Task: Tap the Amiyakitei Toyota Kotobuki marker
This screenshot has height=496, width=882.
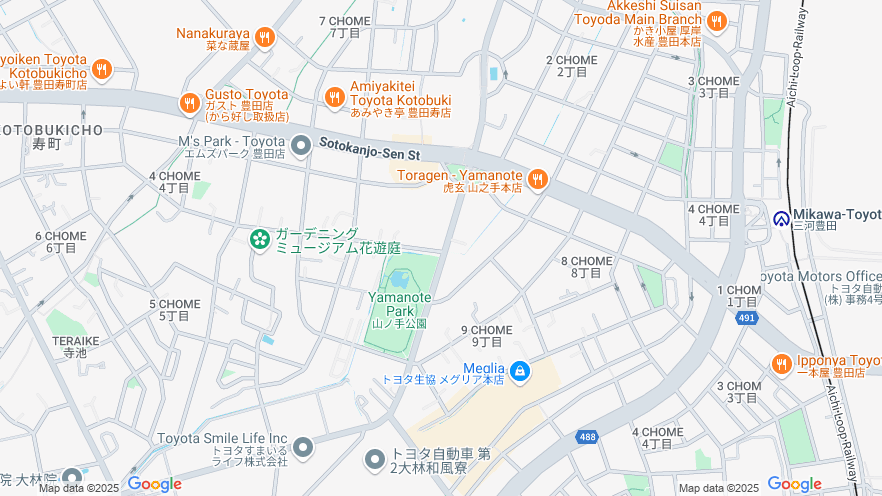Action: coord(335,97)
